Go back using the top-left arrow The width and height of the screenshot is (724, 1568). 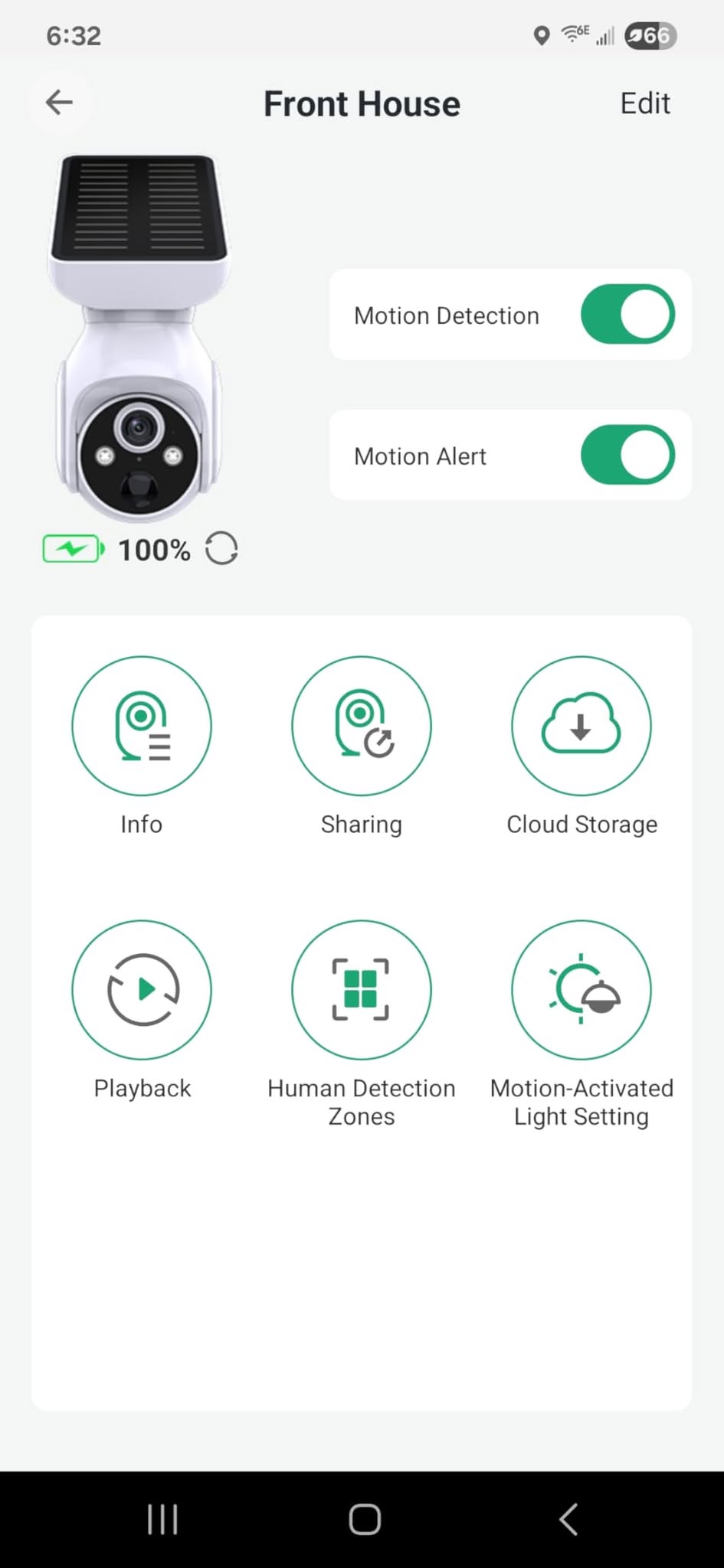point(59,103)
